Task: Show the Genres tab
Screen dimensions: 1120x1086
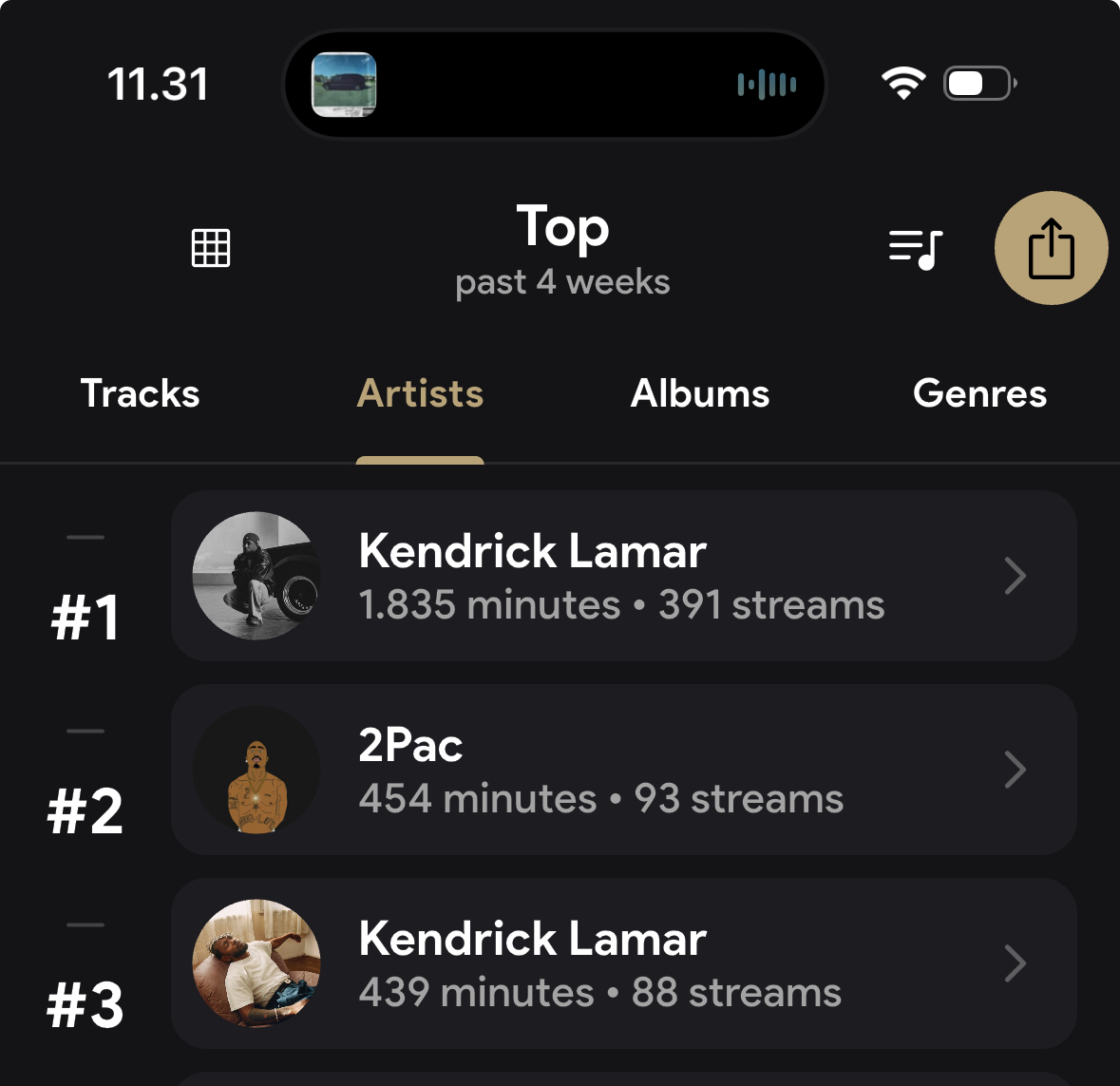Action: (979, 393)
